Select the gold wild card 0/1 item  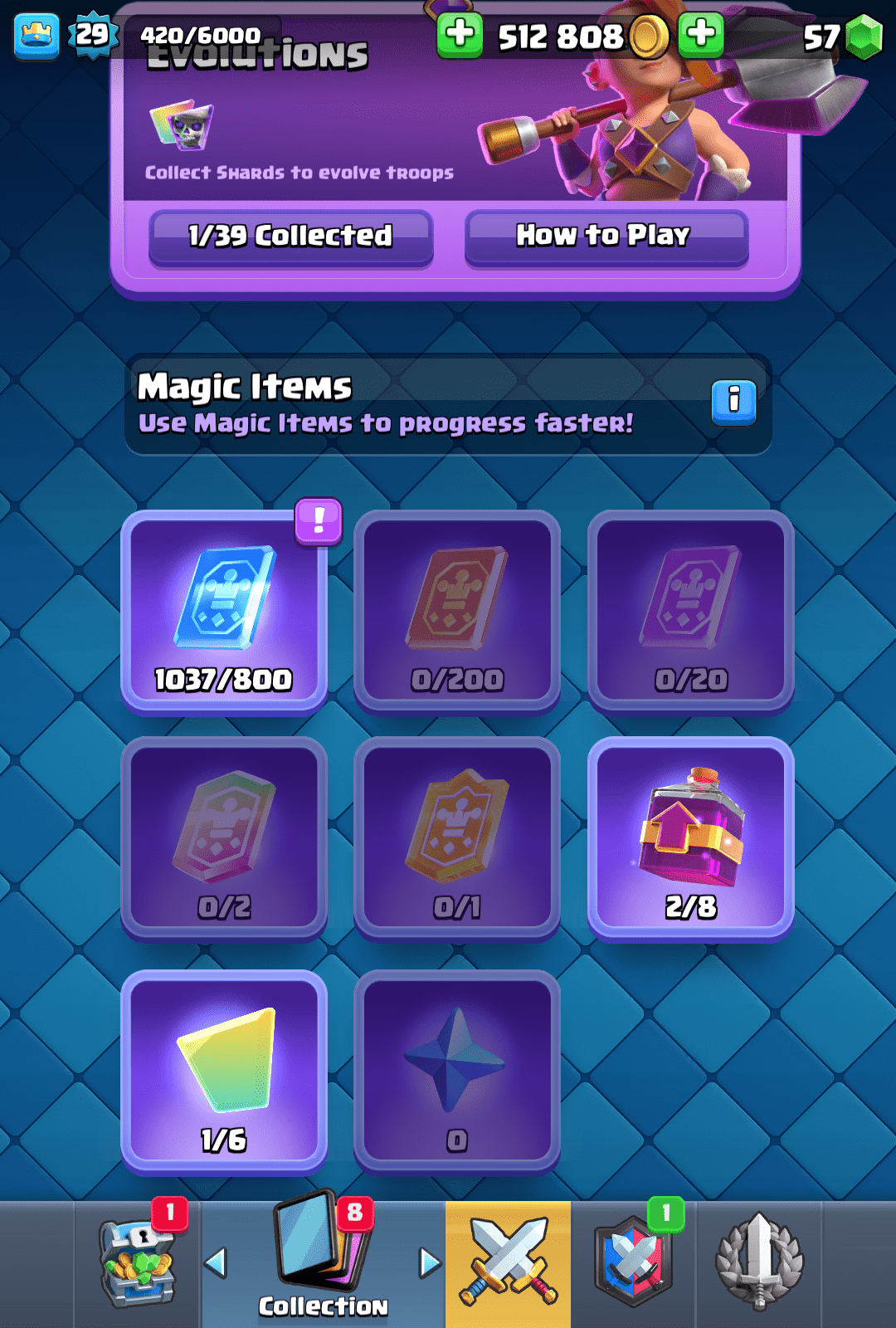pos(457,837)
